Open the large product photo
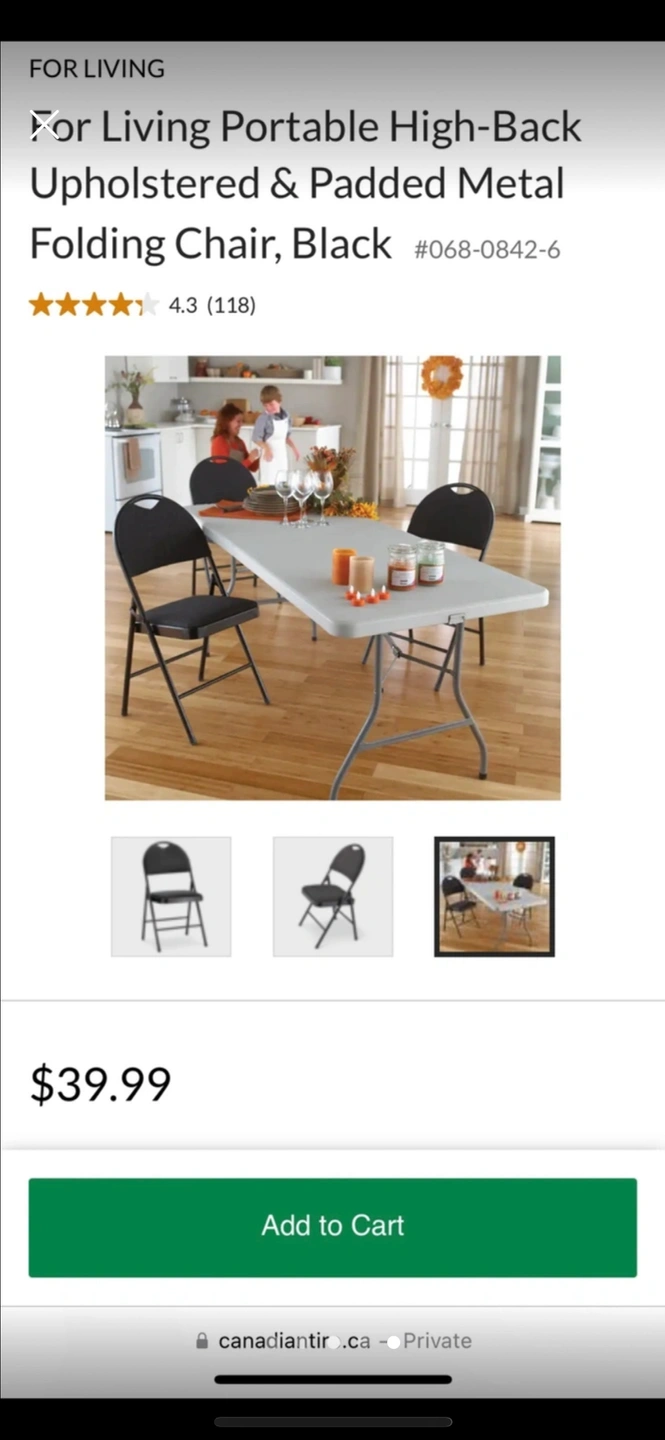 click(x=332, y=578)
